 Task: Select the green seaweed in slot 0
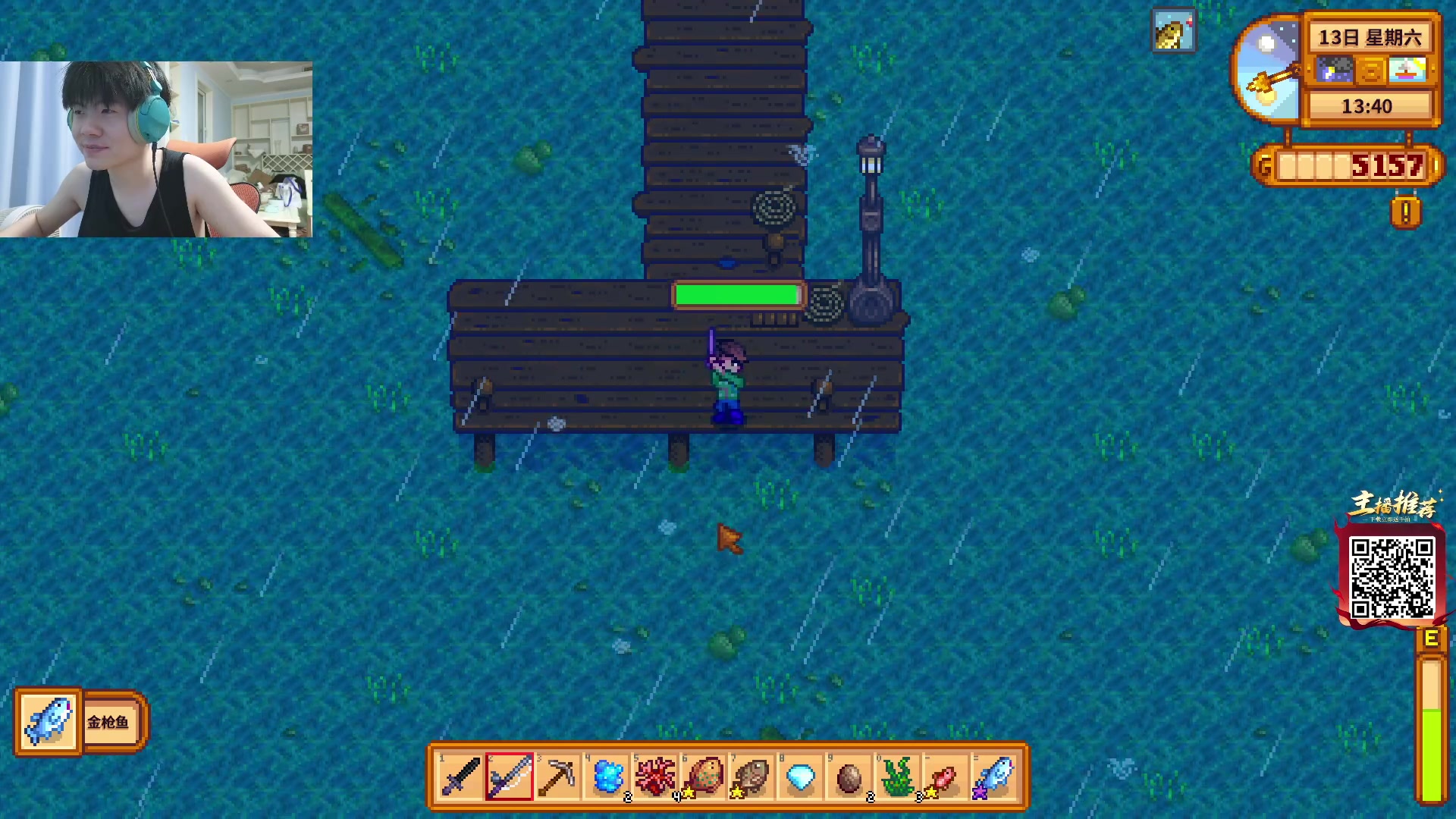coord(897,777)
